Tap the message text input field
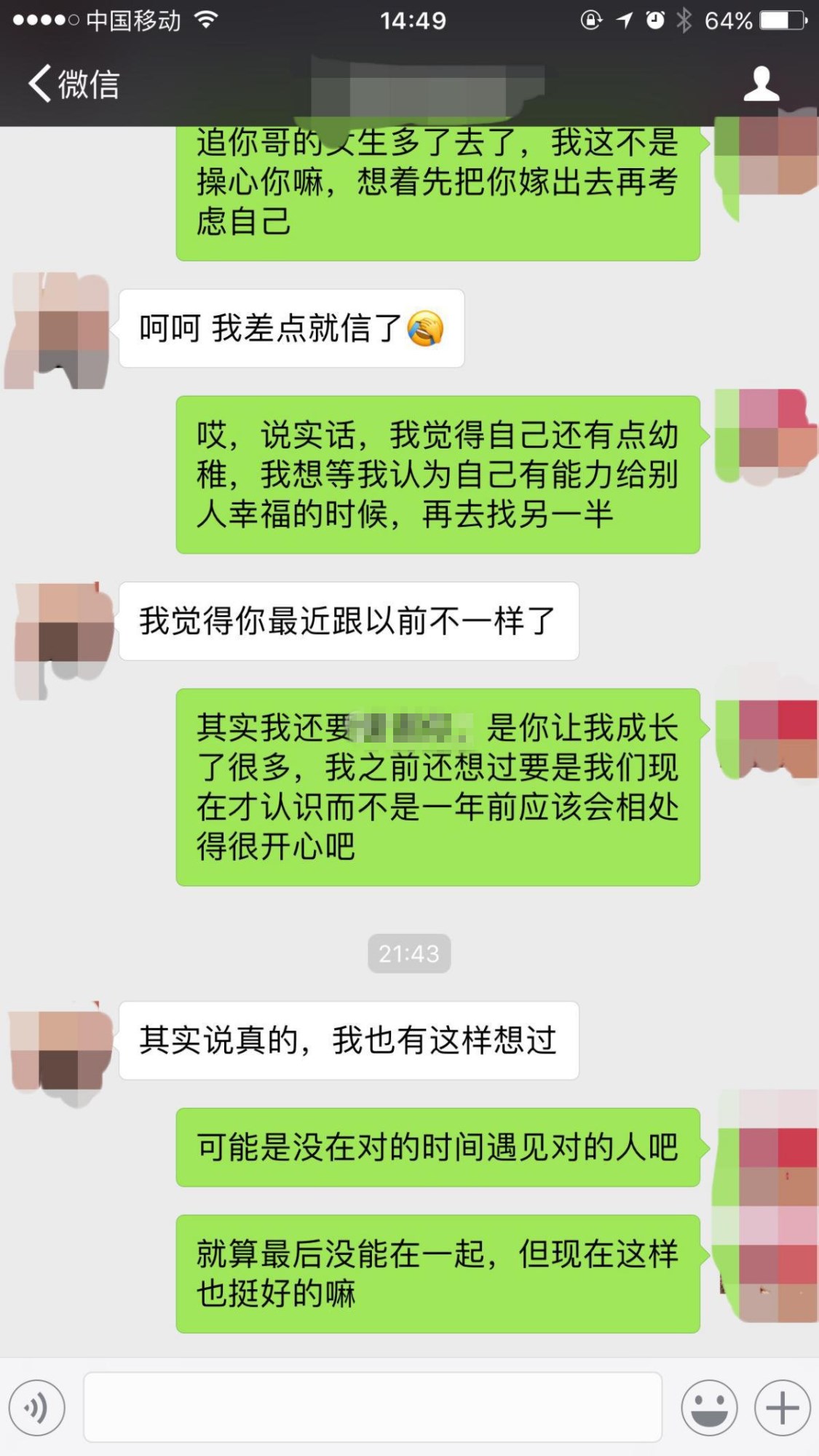This screenshot has width=819, height=1456. 372,1407
